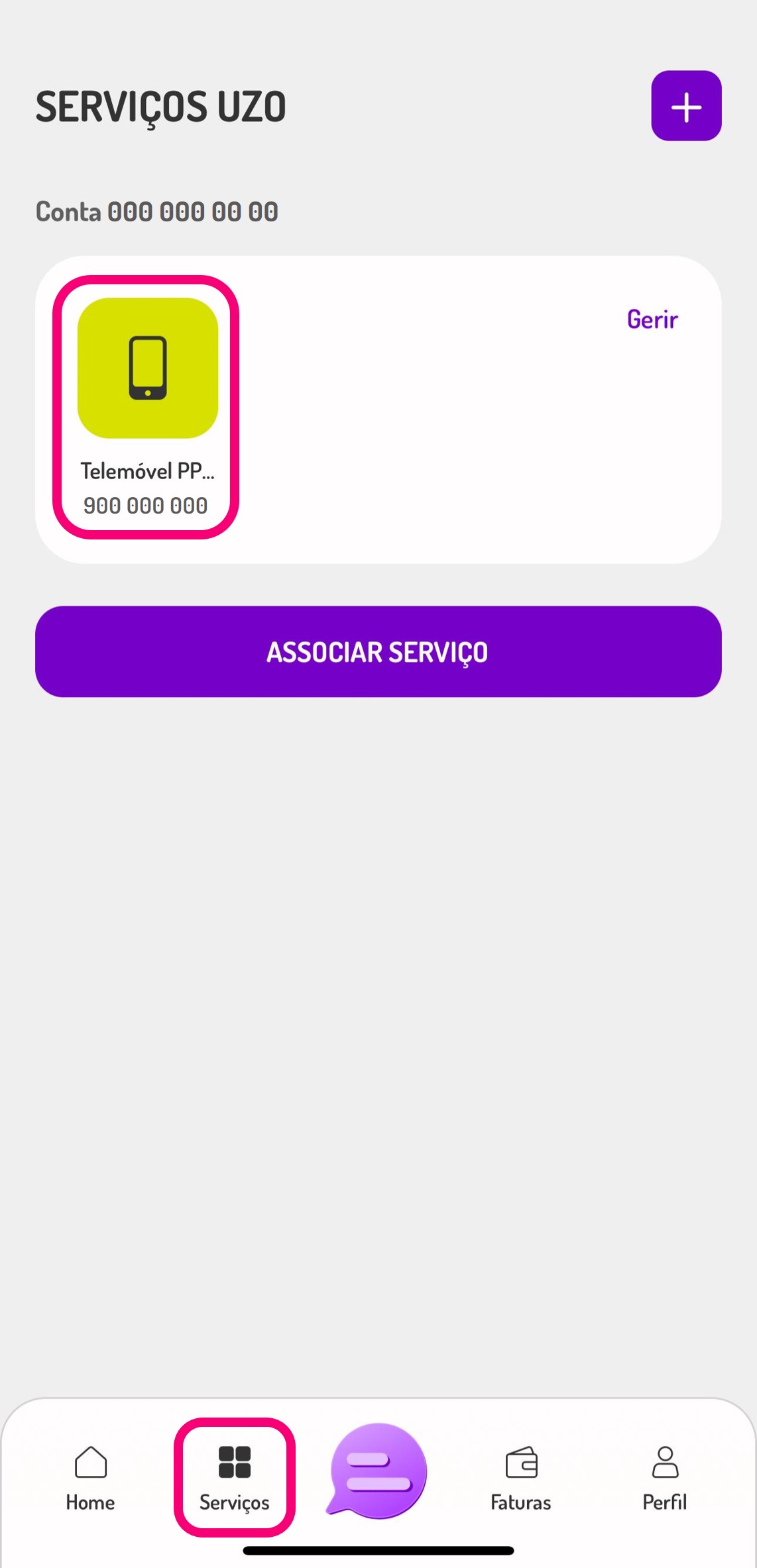Tap the plus button to add service
This screenshot has height=1568, width=757.
point(686,106)
